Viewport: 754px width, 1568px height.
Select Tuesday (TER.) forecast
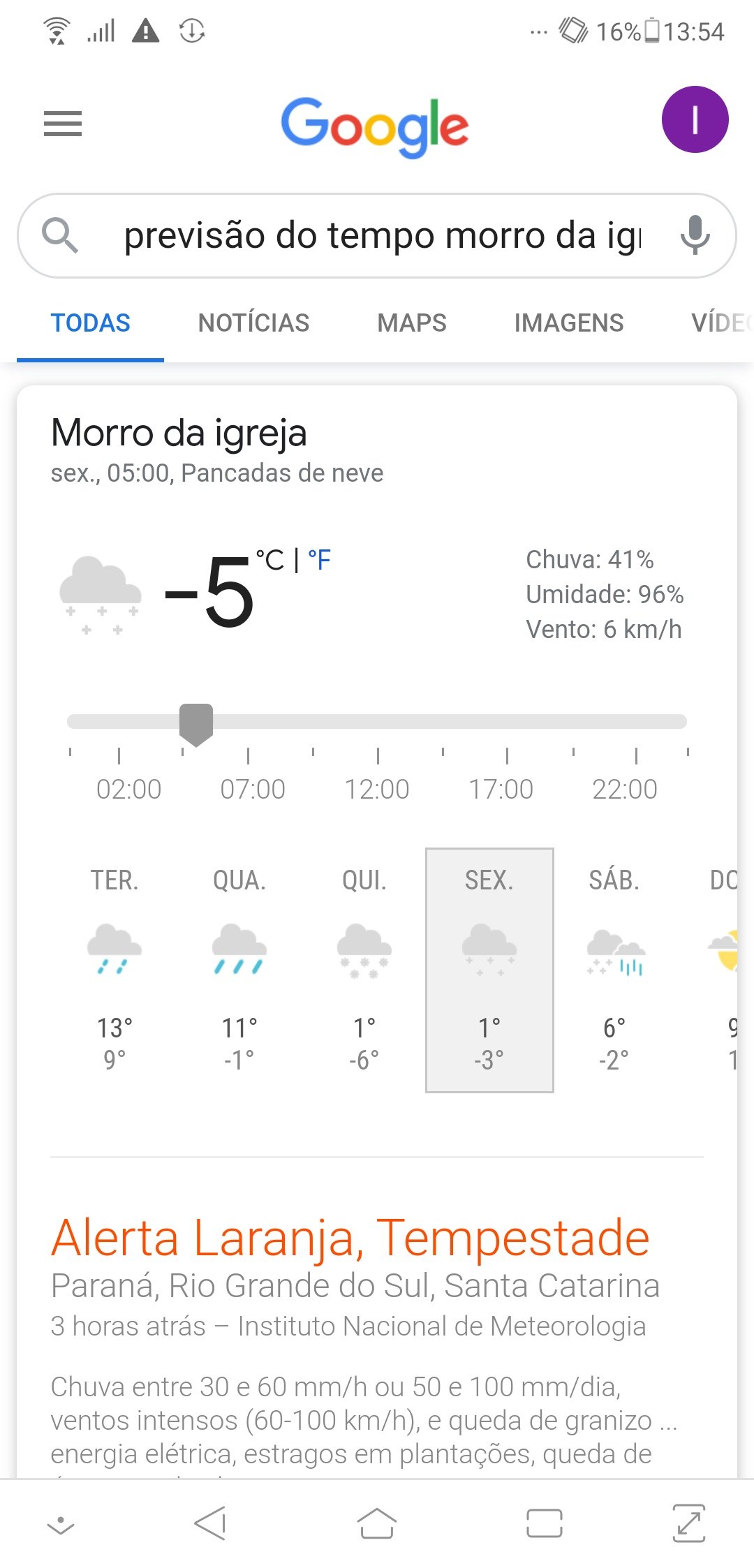(114, 970)
